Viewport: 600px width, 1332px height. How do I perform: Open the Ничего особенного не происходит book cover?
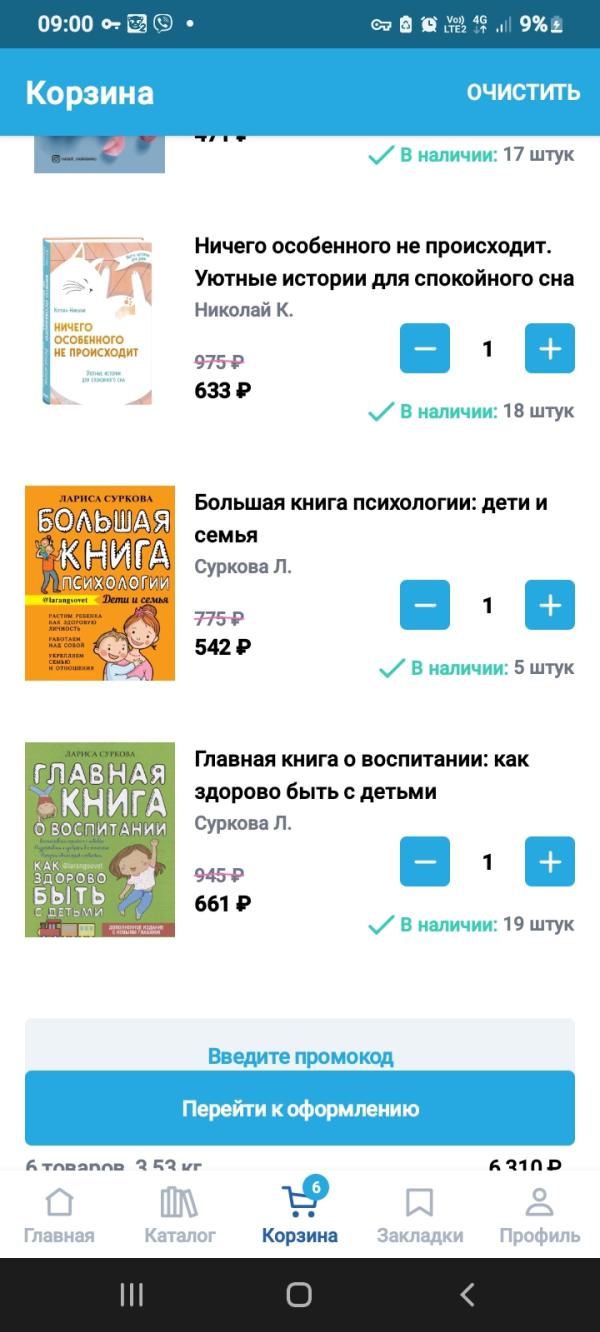click(x=97, y=322)
